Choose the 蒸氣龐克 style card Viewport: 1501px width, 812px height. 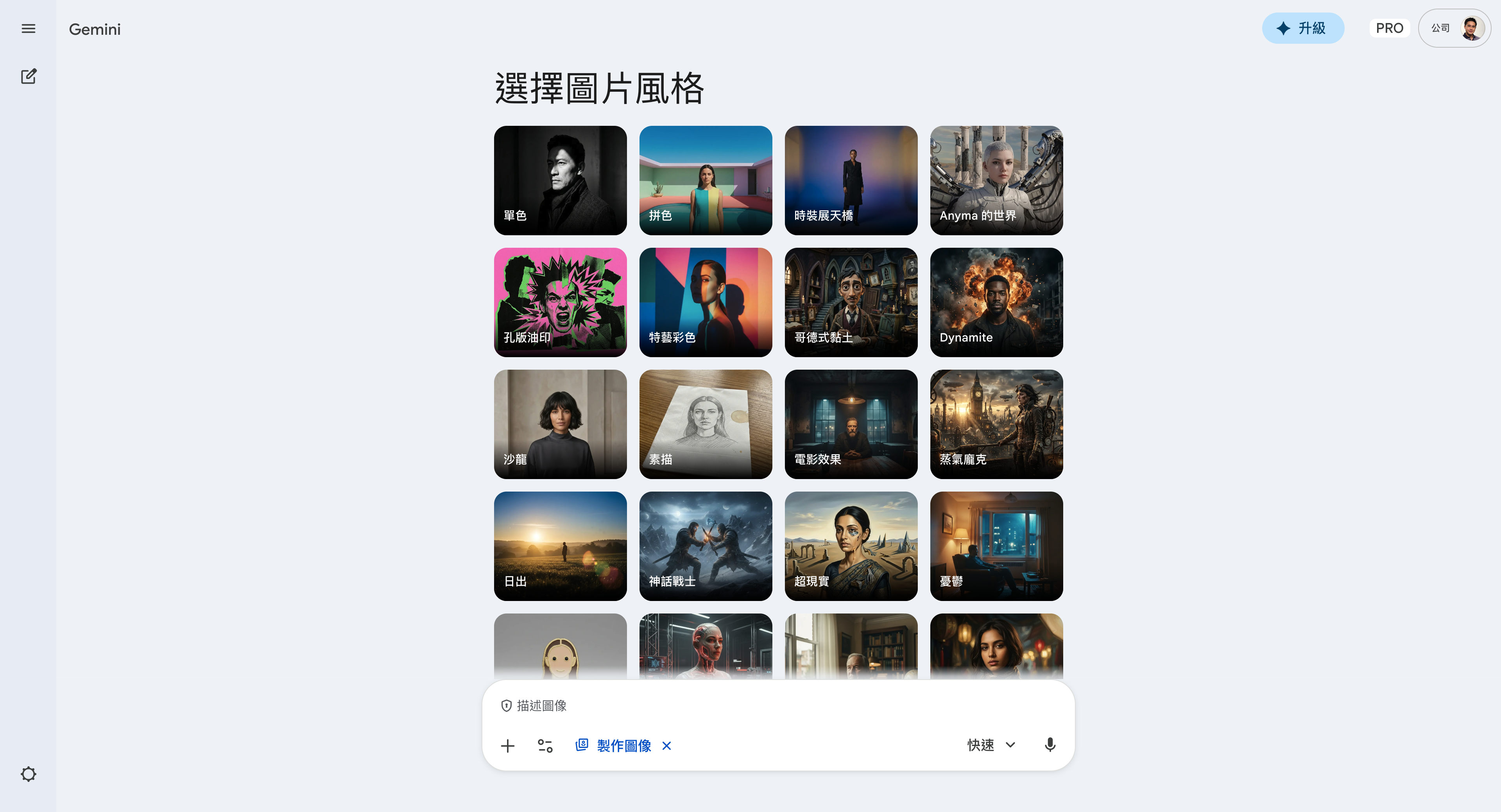(x=996, y=424)
